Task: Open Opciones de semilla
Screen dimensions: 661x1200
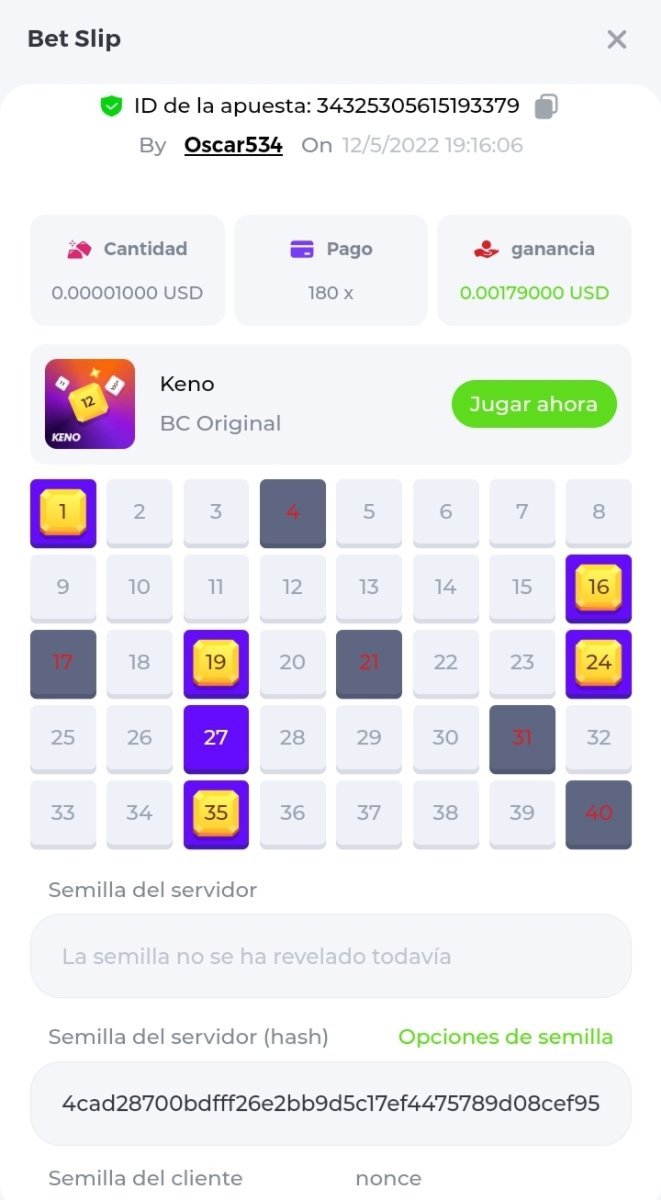Action: [x=505, y=1037]
